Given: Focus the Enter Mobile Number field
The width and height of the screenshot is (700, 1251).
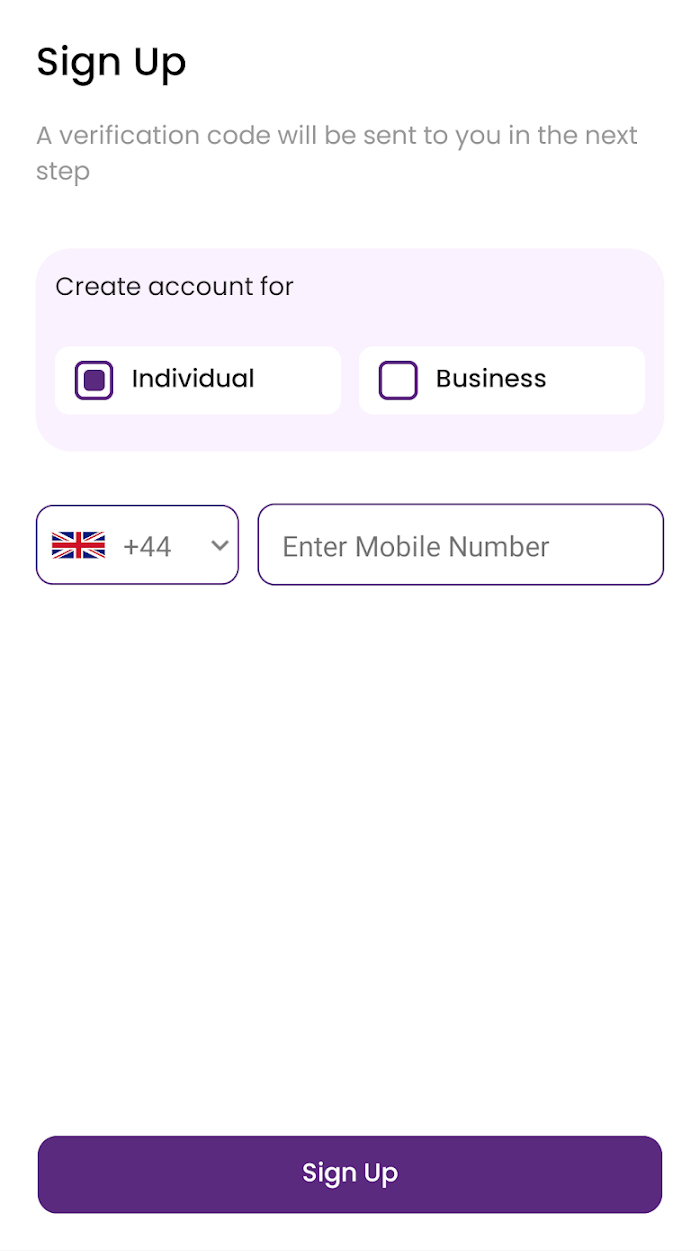Looking at the screenshot, I should [x=460, y=545].
